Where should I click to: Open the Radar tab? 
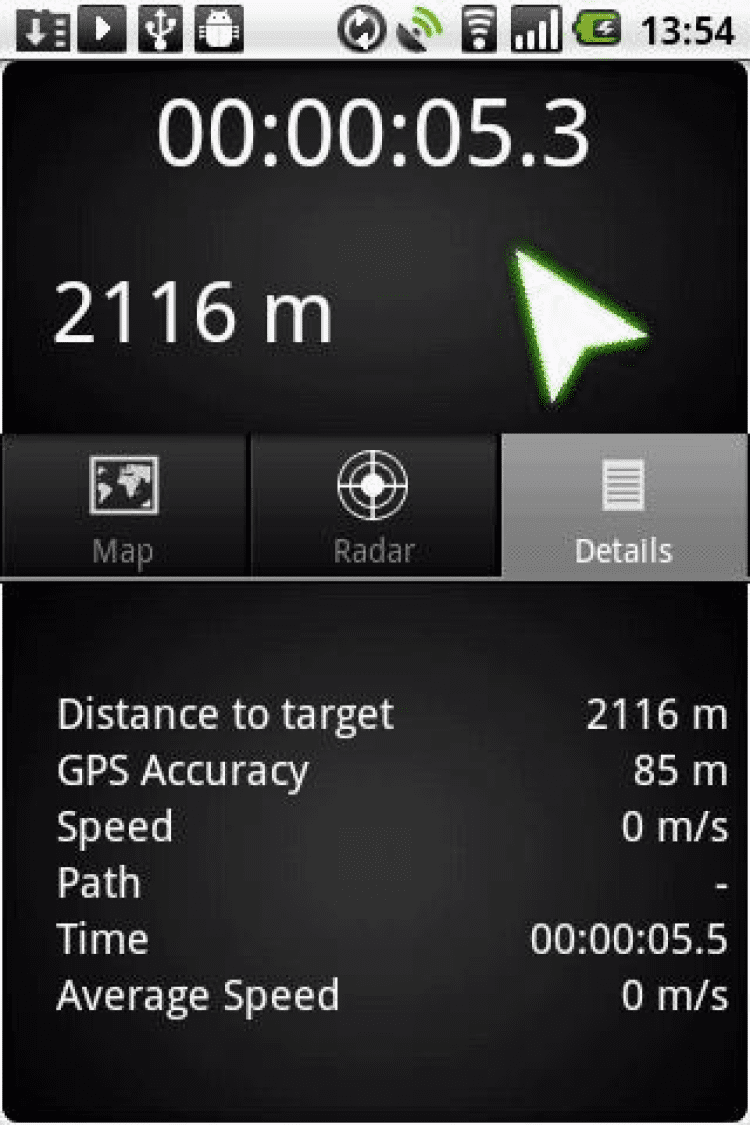tap(374, 506)
